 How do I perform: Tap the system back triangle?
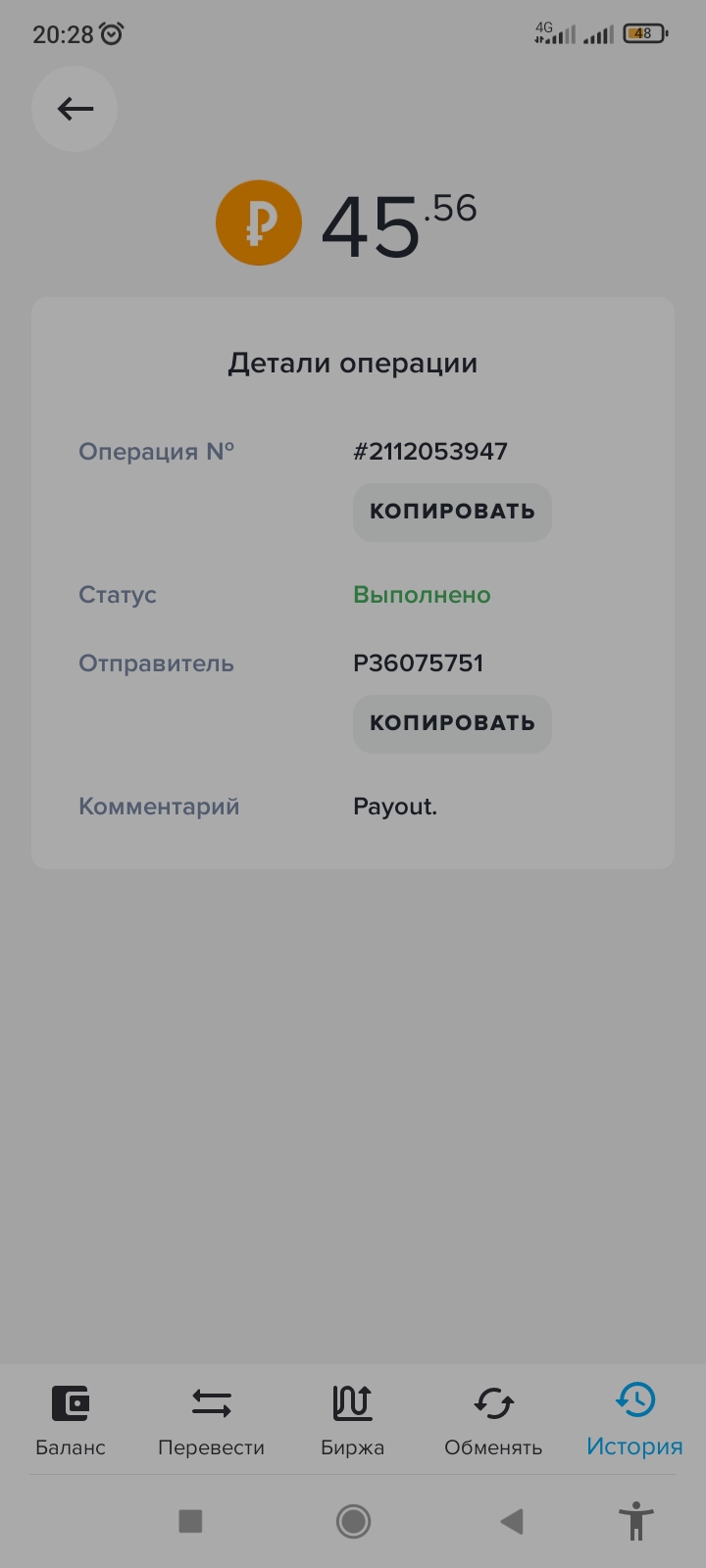click(x=512, y=1521)
